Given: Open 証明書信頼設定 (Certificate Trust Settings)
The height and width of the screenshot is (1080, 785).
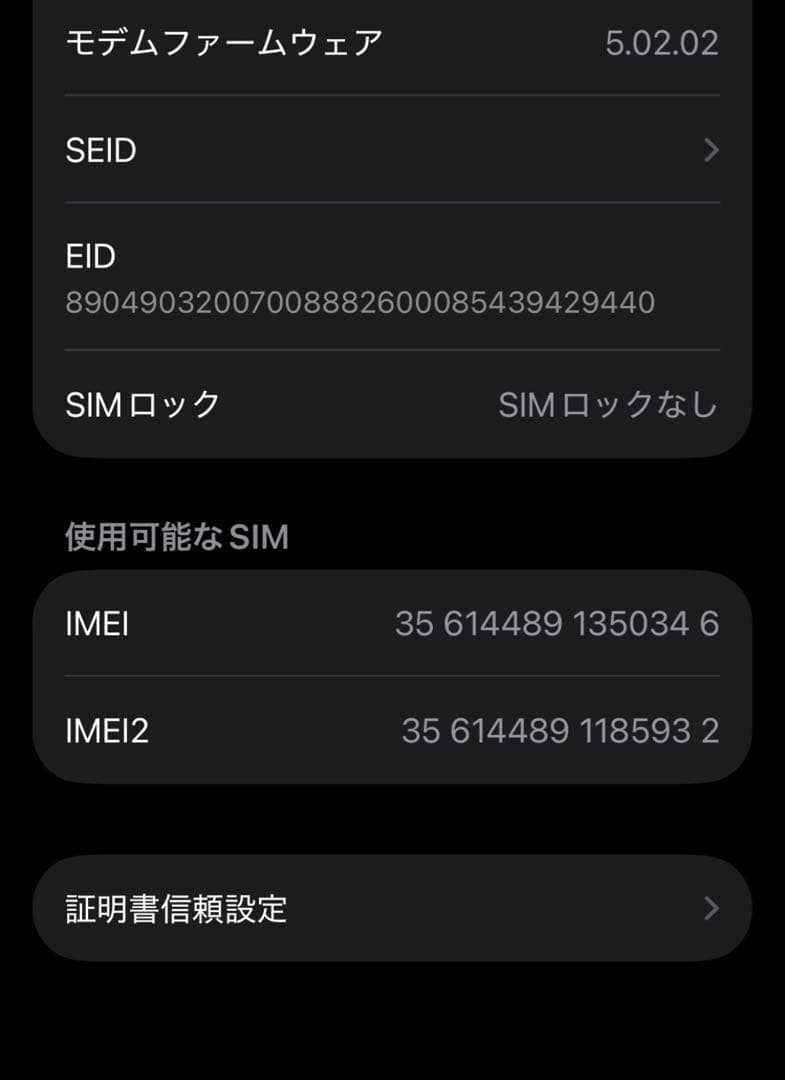Looking at the screenshot, I should tap(390, 908).
